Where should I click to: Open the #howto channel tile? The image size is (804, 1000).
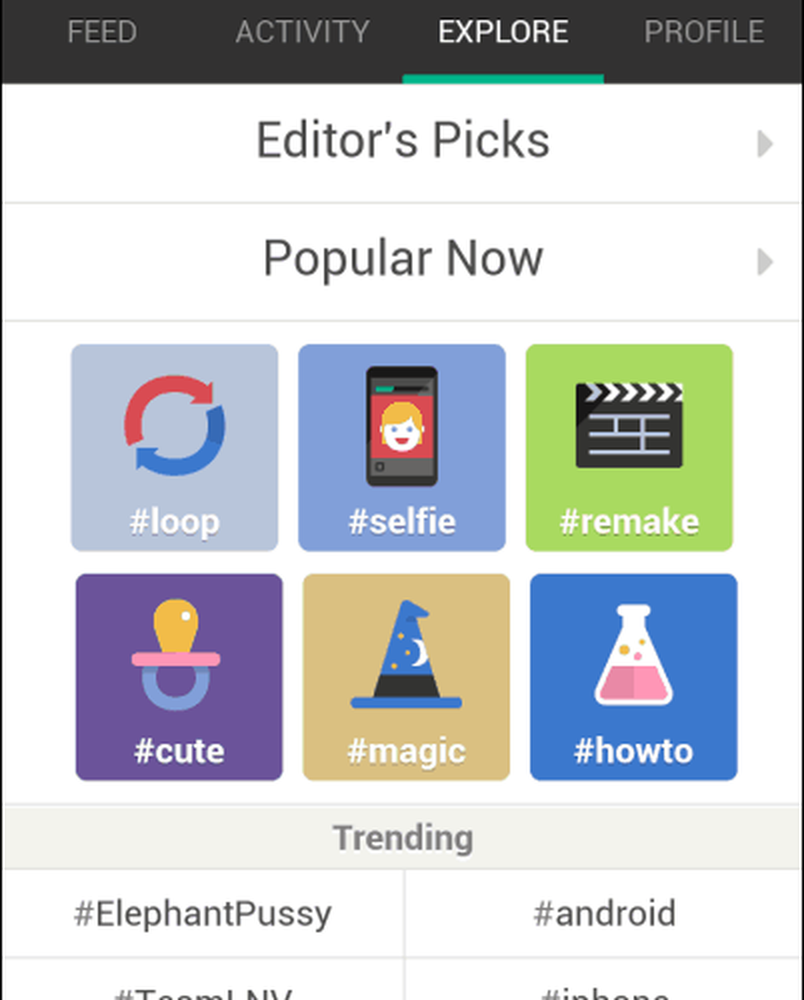633,676
